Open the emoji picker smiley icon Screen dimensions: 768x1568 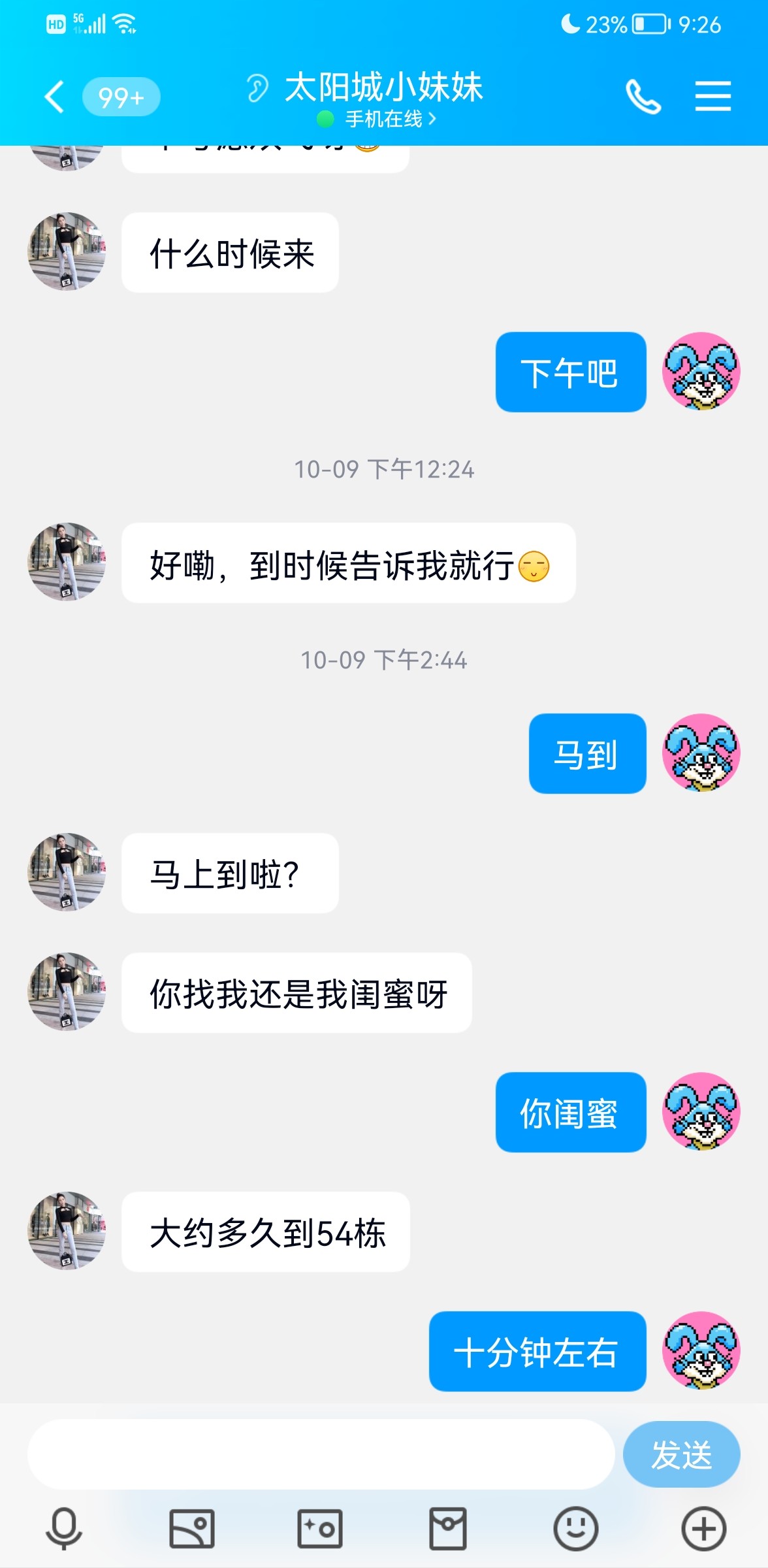click(x=575, y=1529)
